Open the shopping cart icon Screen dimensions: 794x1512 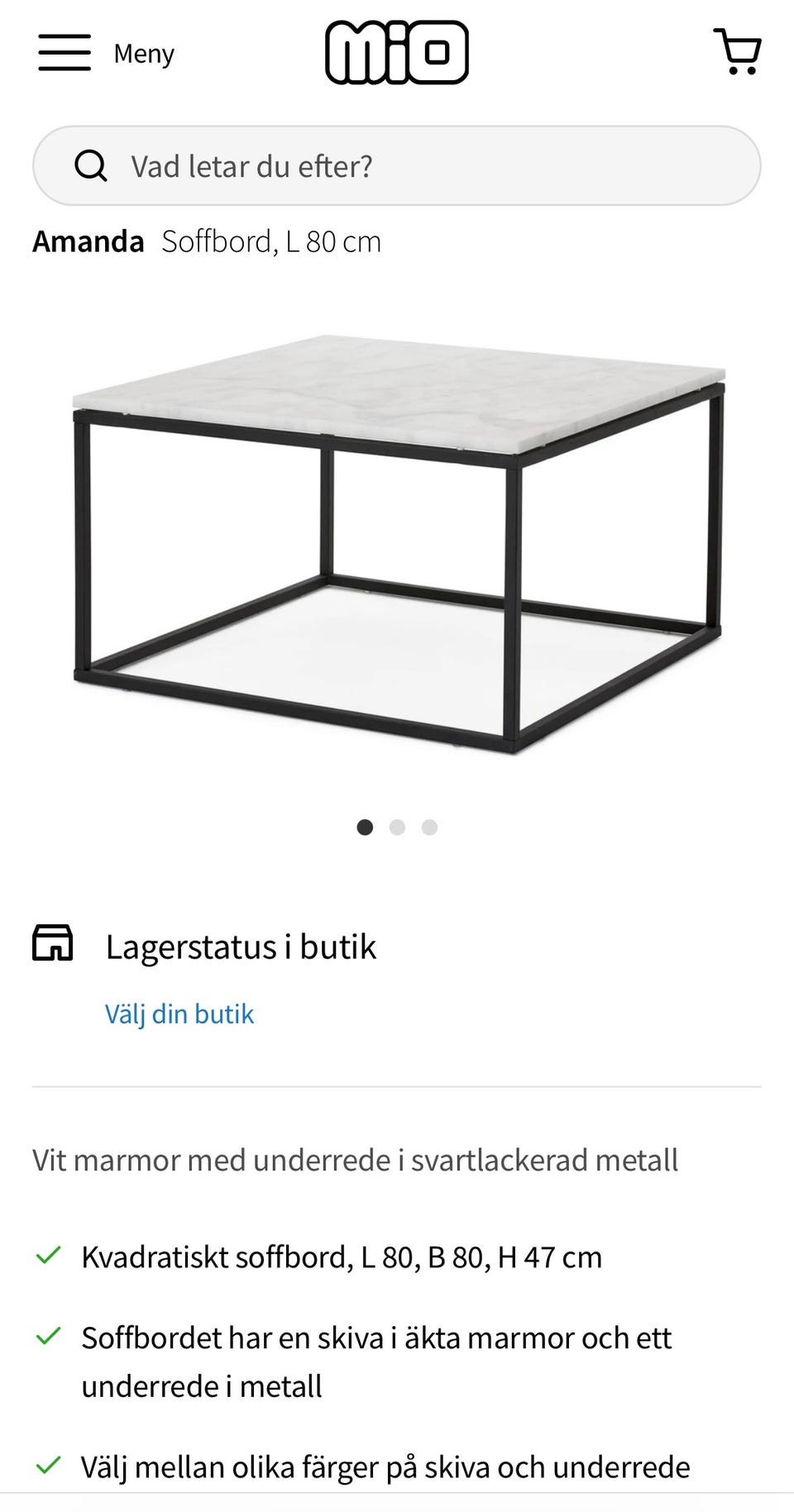tap(737, 52)
